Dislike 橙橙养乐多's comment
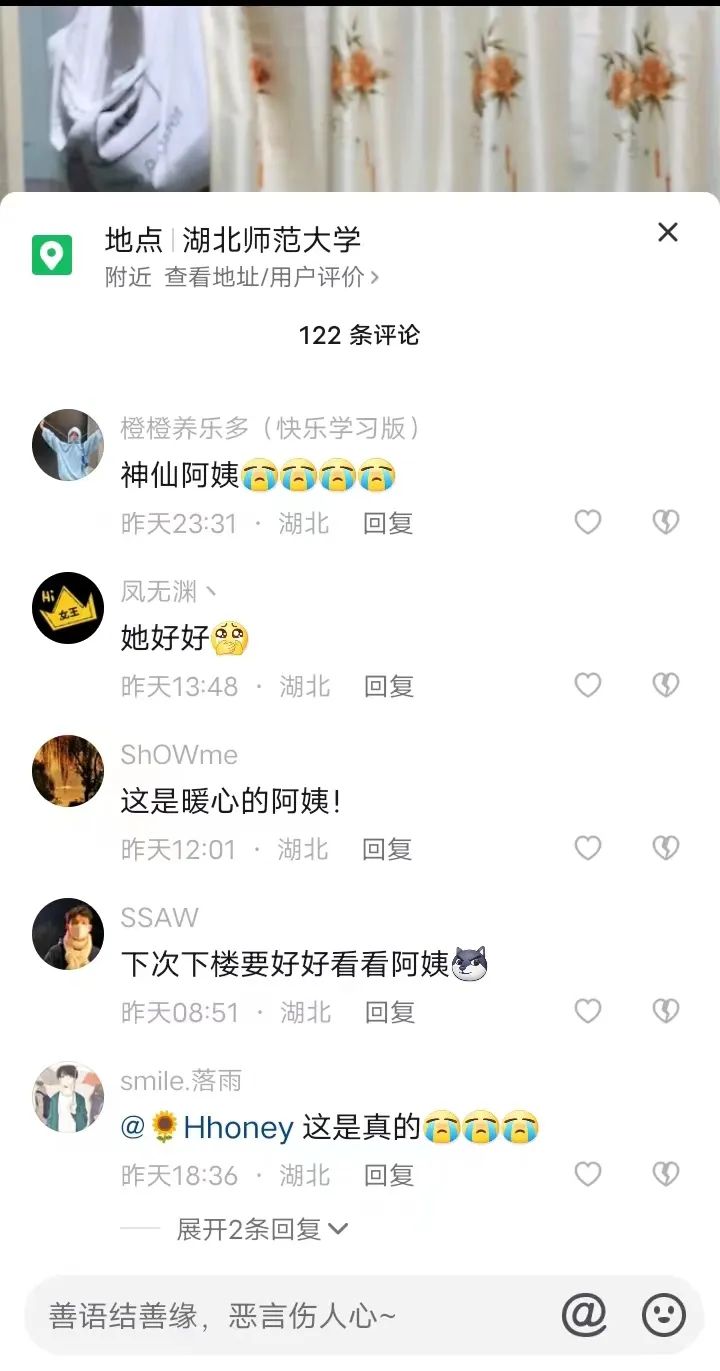Image resolution: width=720 pixels, height=1371 pixels. pyautogui.click(x=665, y=522)
